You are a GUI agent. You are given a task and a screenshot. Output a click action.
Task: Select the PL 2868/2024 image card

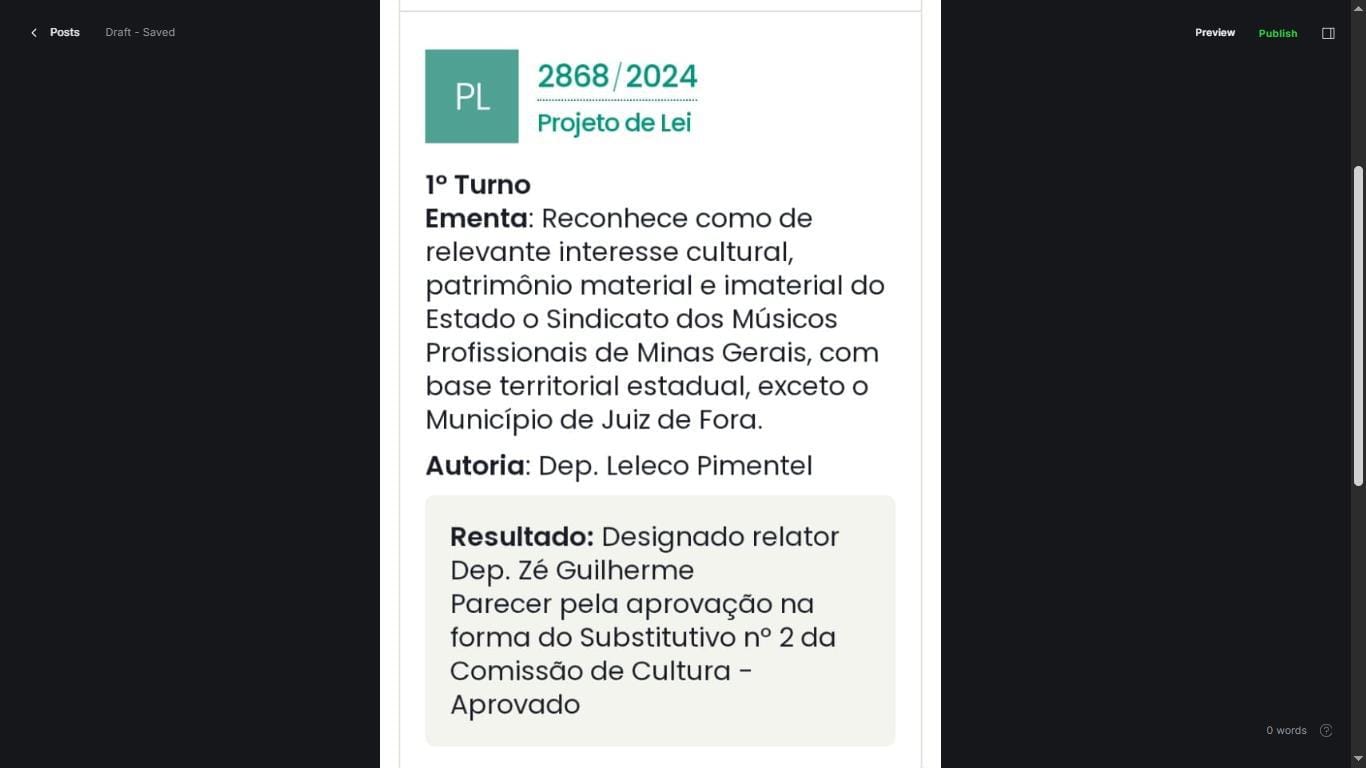tap(660, 390)
